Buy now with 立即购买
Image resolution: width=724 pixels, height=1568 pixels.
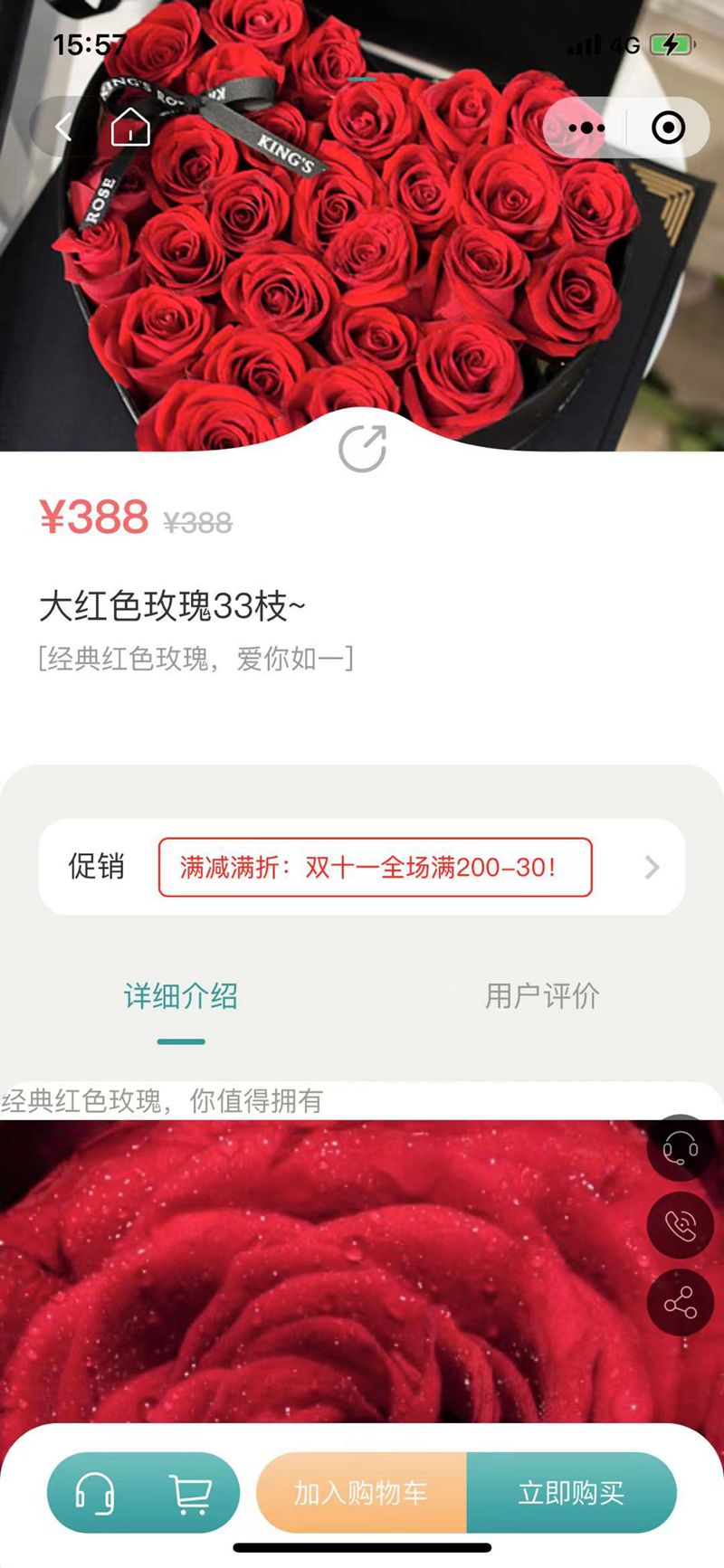pyautogui.click(x=571, y=1492)
